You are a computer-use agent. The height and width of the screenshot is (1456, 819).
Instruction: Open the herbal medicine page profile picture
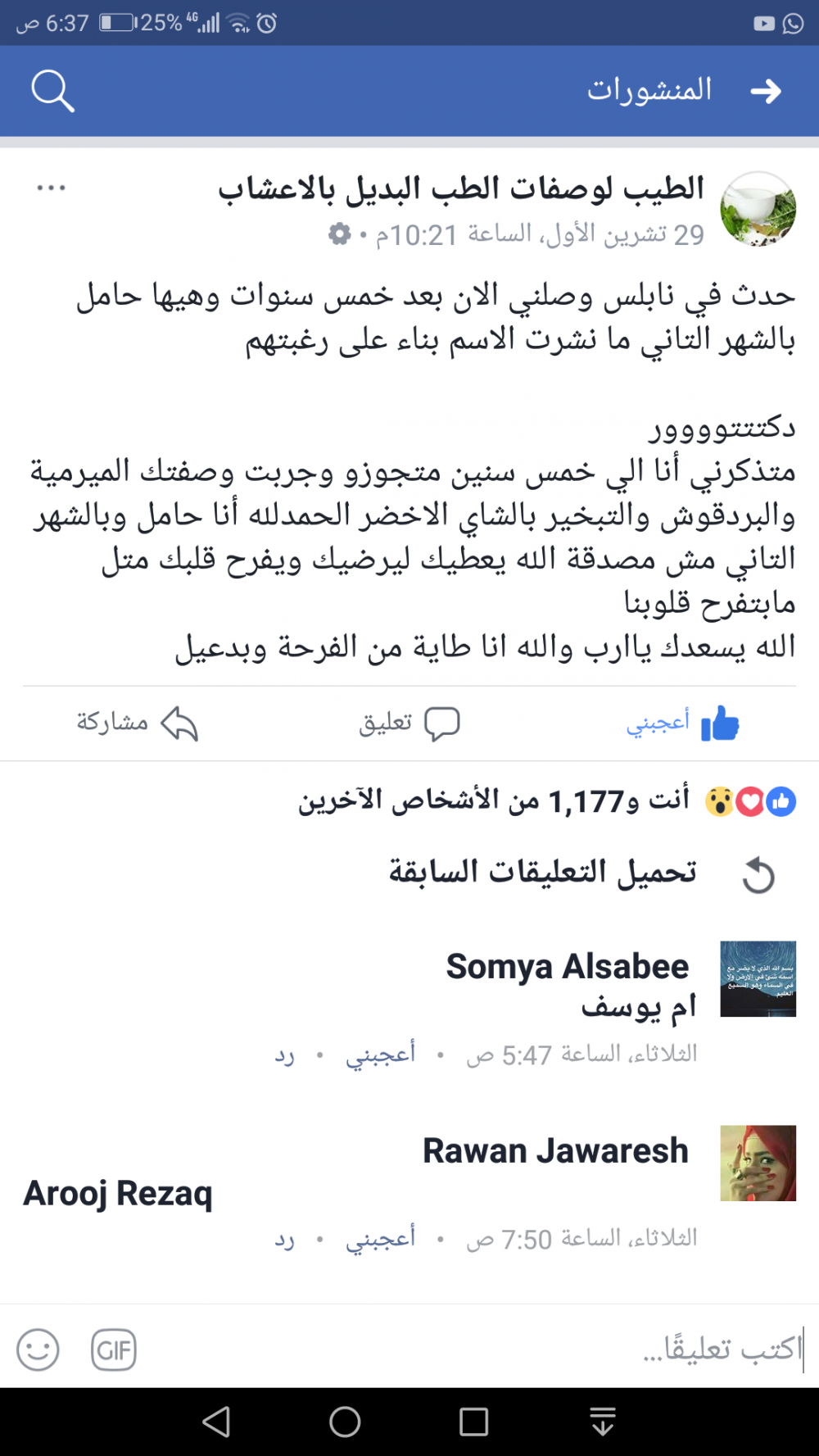[758, 209]
